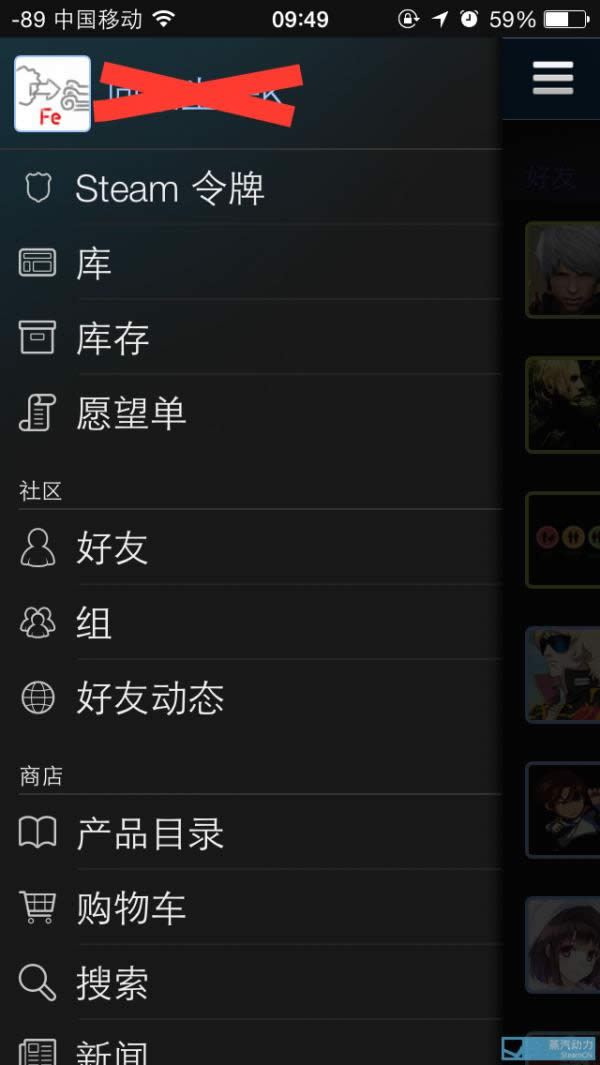This screenshot has width=600, height=1065.
Task: View 好友动态 friend activity
Action: 150,698
